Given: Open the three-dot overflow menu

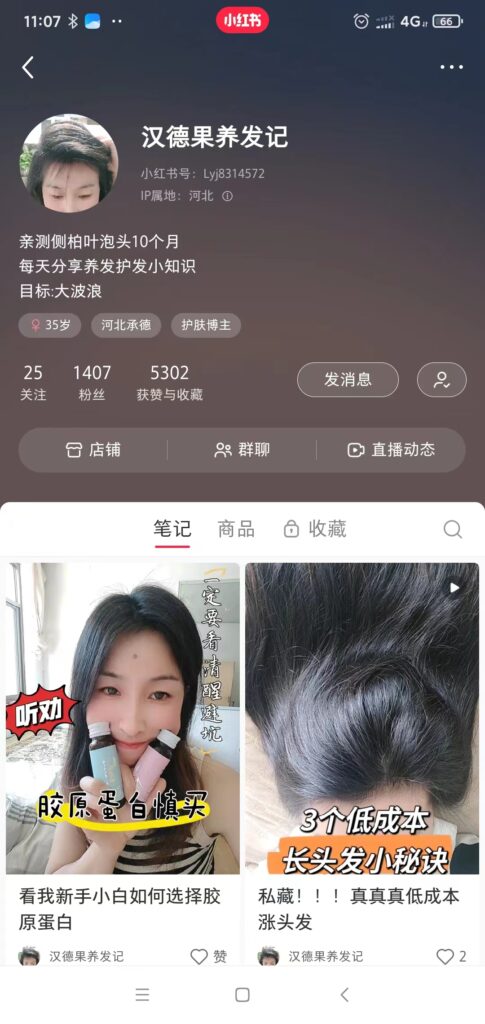Looking at the screenshot, I should pyautogui.click(x=451, y=67).
